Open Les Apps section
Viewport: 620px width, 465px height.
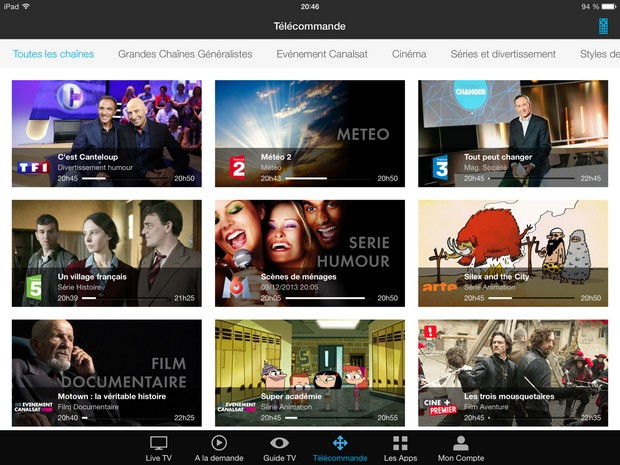pos(400,448)
